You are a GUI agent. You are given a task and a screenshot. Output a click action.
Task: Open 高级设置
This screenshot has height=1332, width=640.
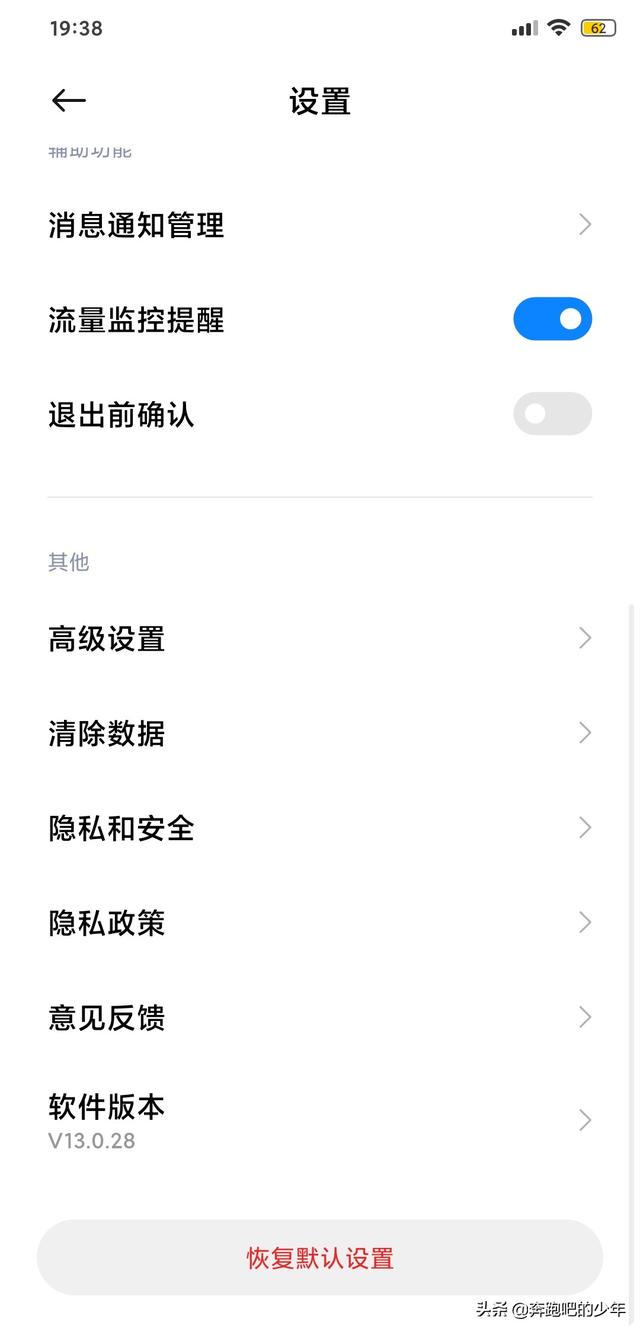click(x=320, y=638)
